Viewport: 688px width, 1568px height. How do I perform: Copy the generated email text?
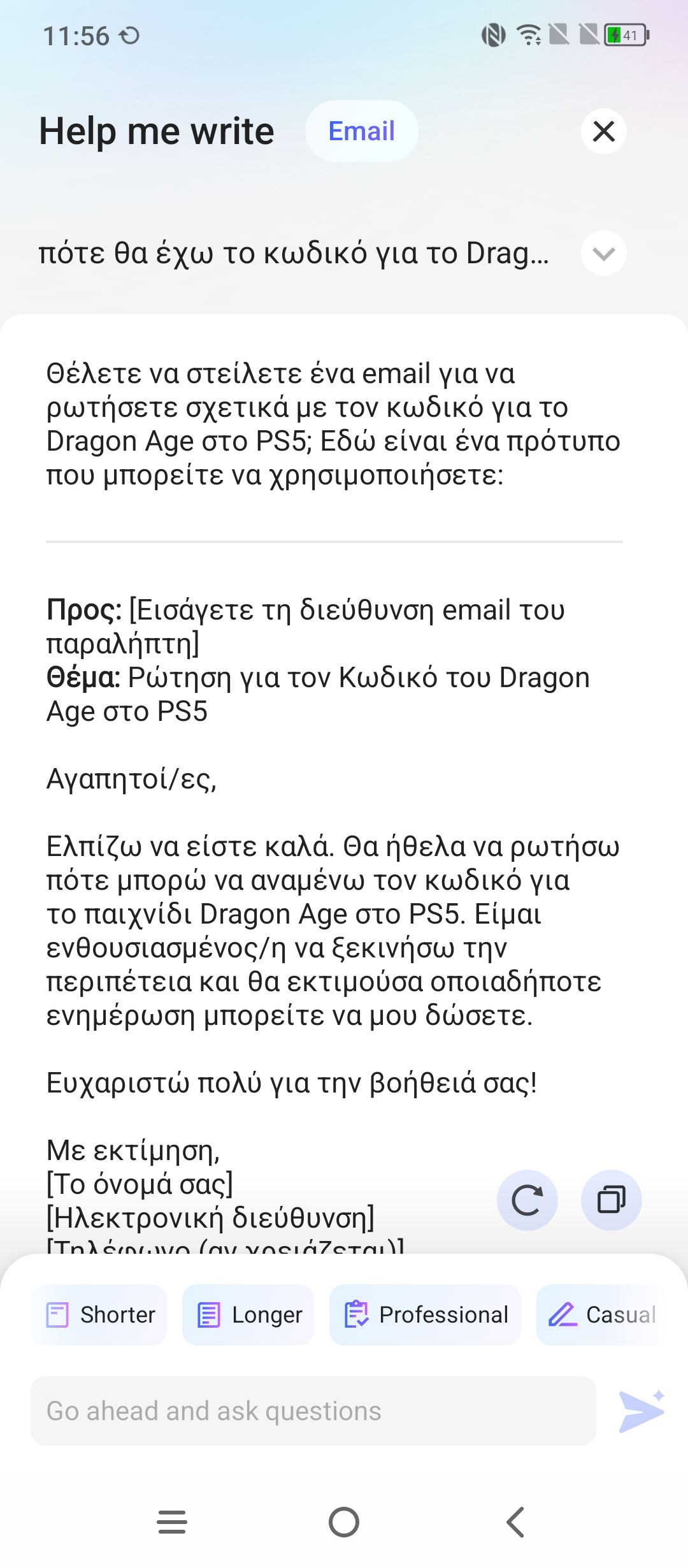pyautogui.click(x=611, y=1200)
